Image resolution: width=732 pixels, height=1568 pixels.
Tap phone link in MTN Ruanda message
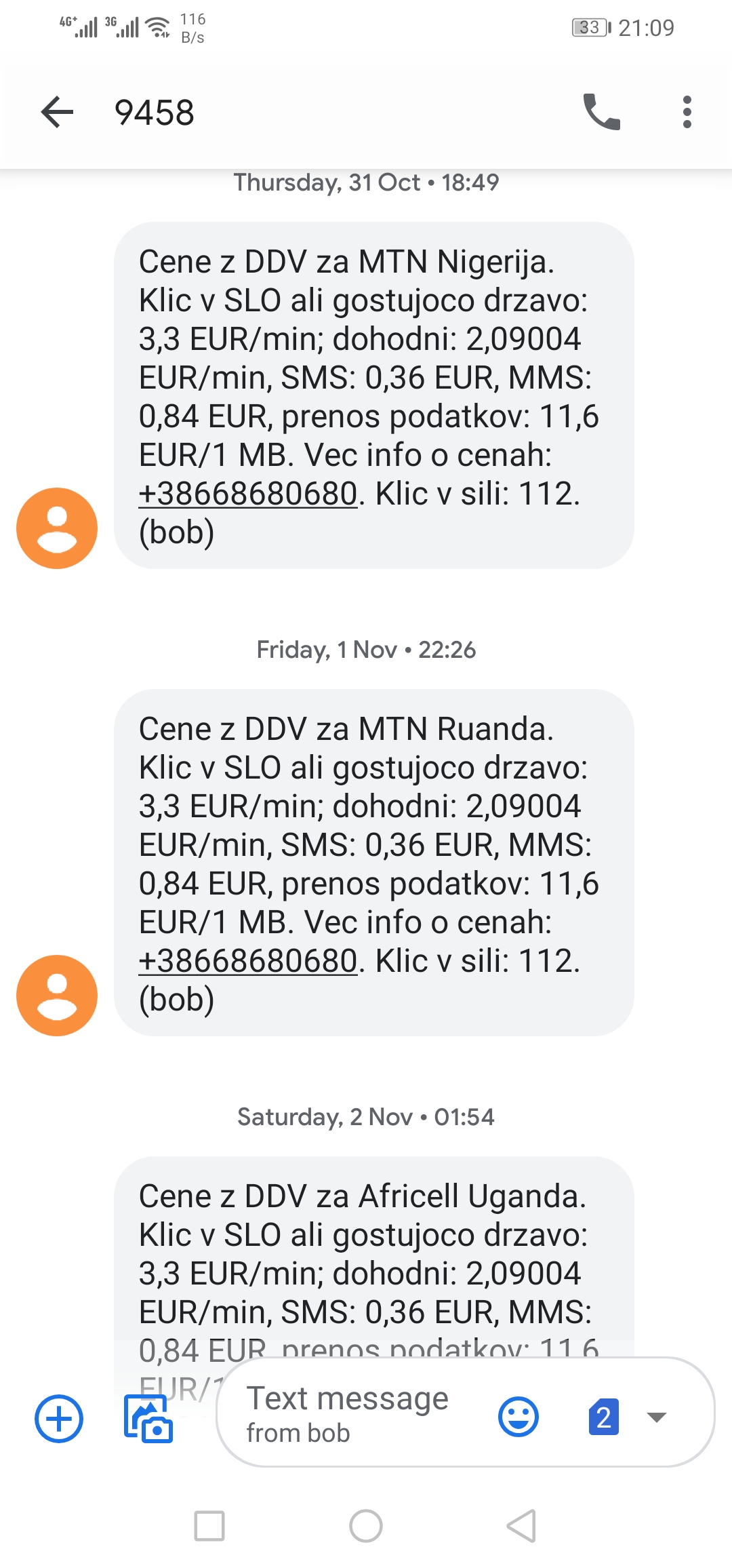(x=248, y=960)
